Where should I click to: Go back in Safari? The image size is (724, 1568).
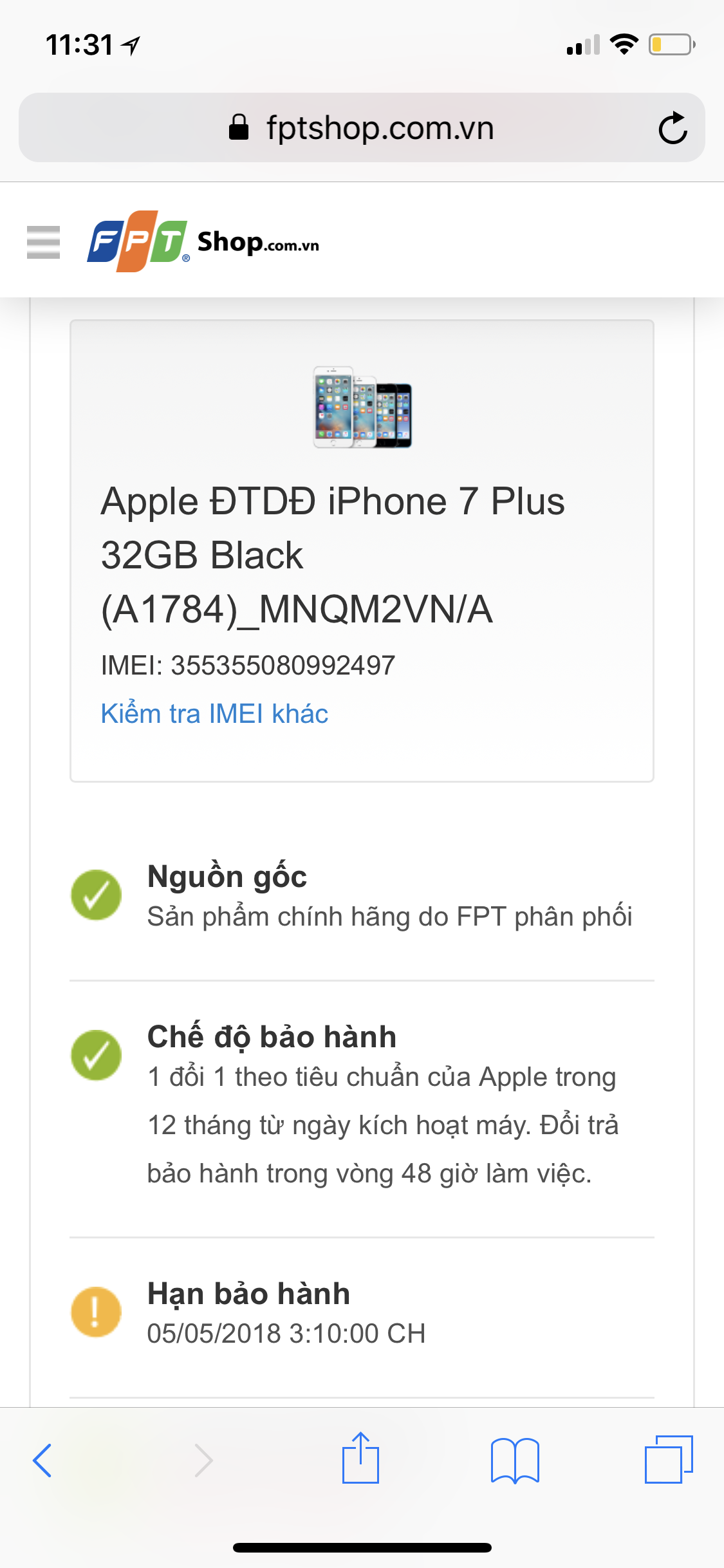(42, 1460)
